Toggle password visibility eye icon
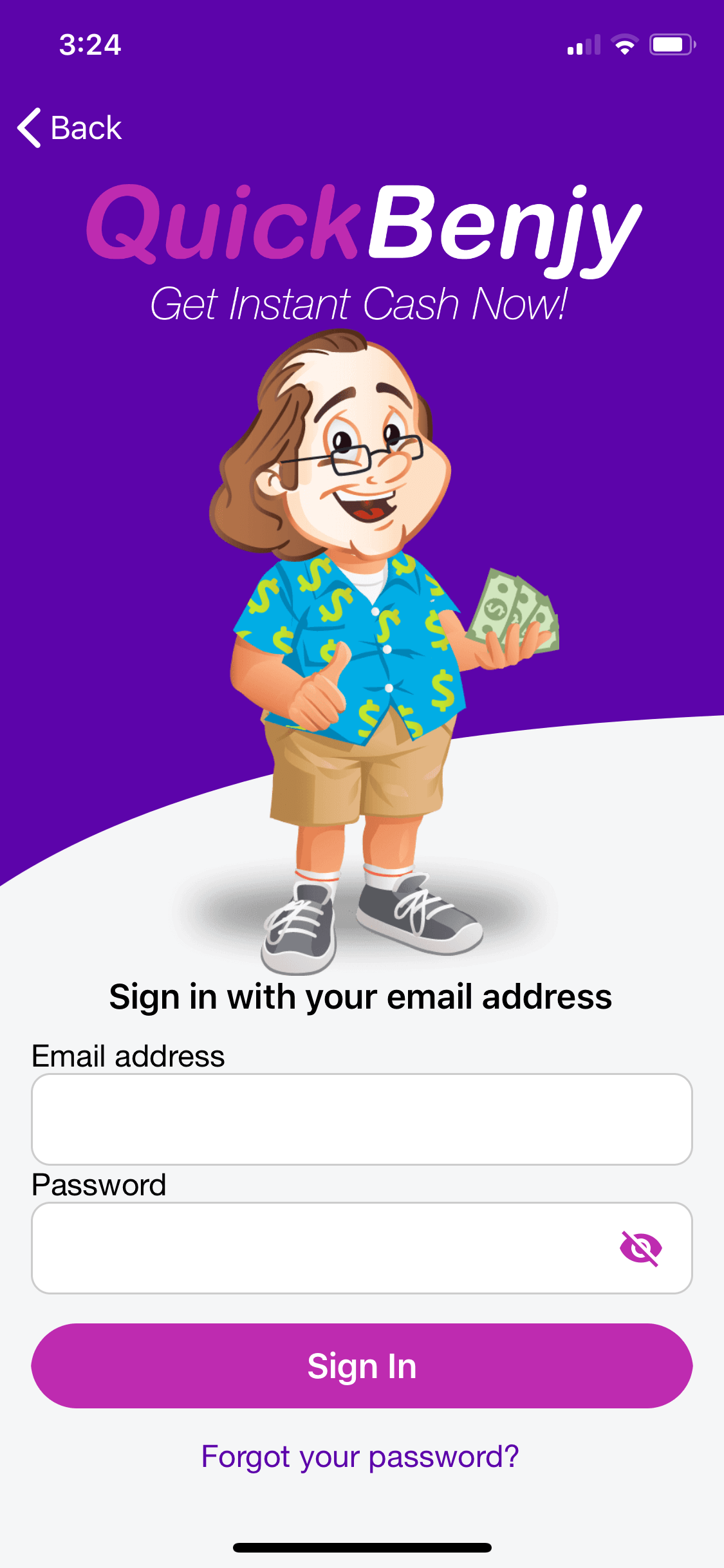 pyautogui.click(x=640, y=1248)
